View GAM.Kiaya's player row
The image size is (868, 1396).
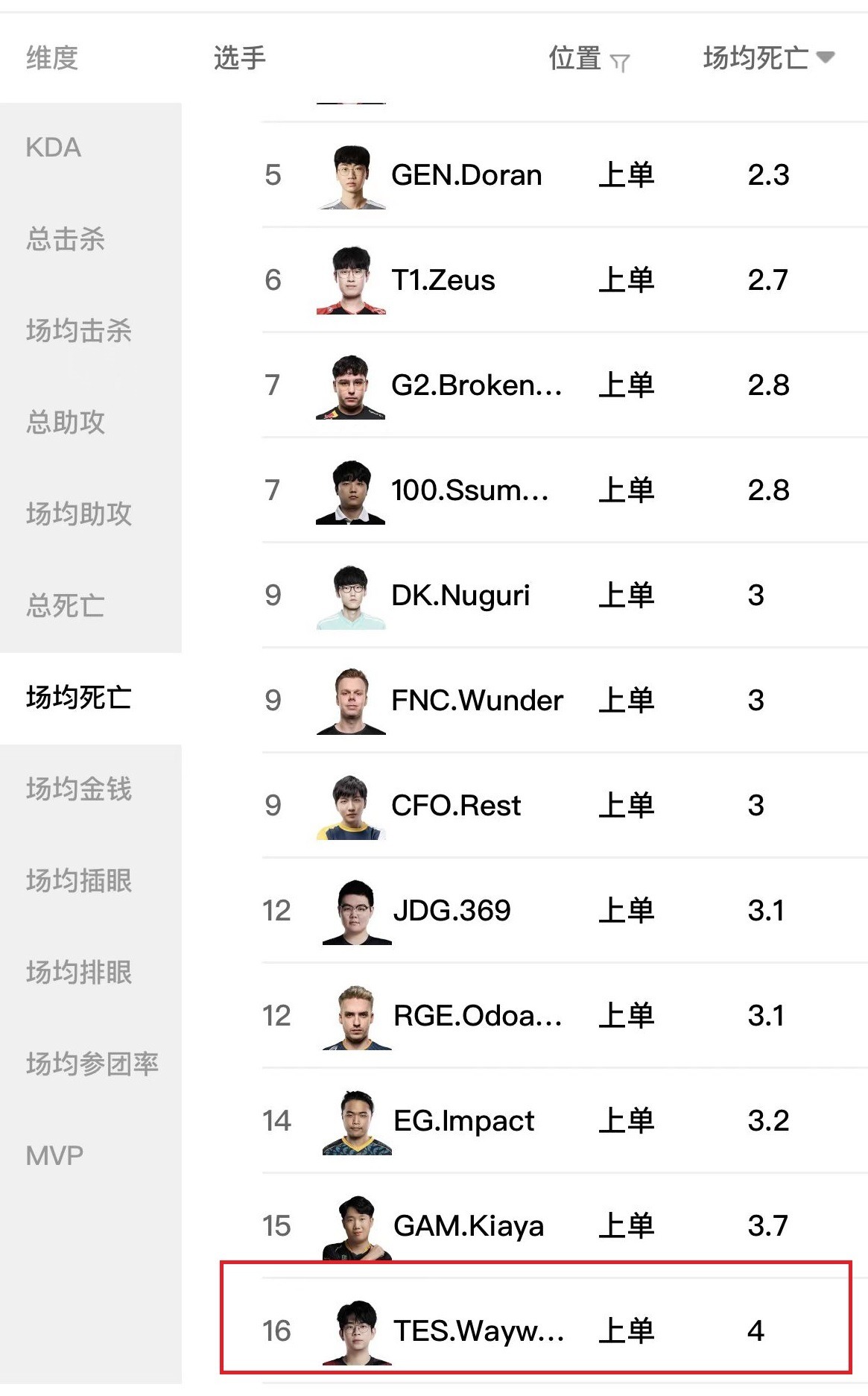(x=468, y=1226)
